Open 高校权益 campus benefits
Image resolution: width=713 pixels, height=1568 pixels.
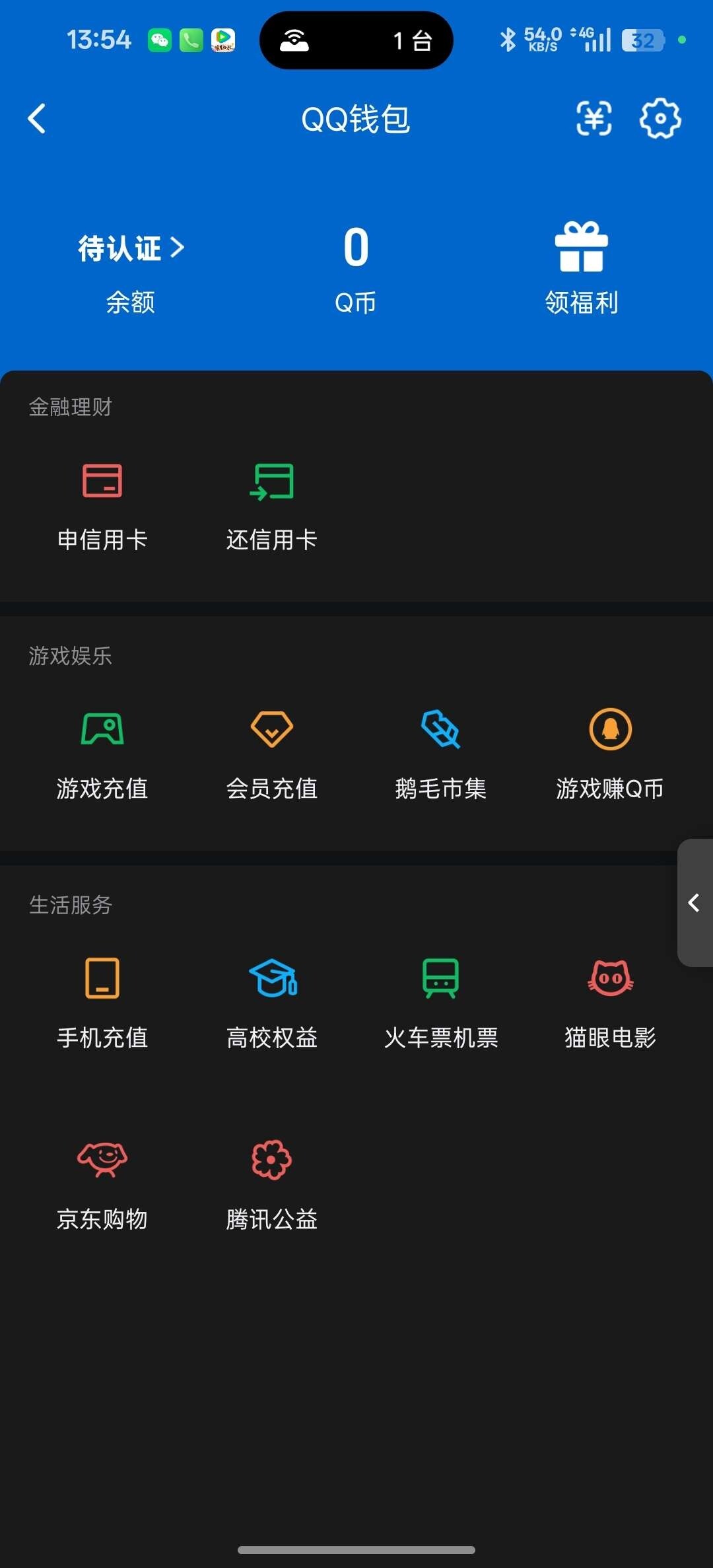click(x=271, y=1004)
